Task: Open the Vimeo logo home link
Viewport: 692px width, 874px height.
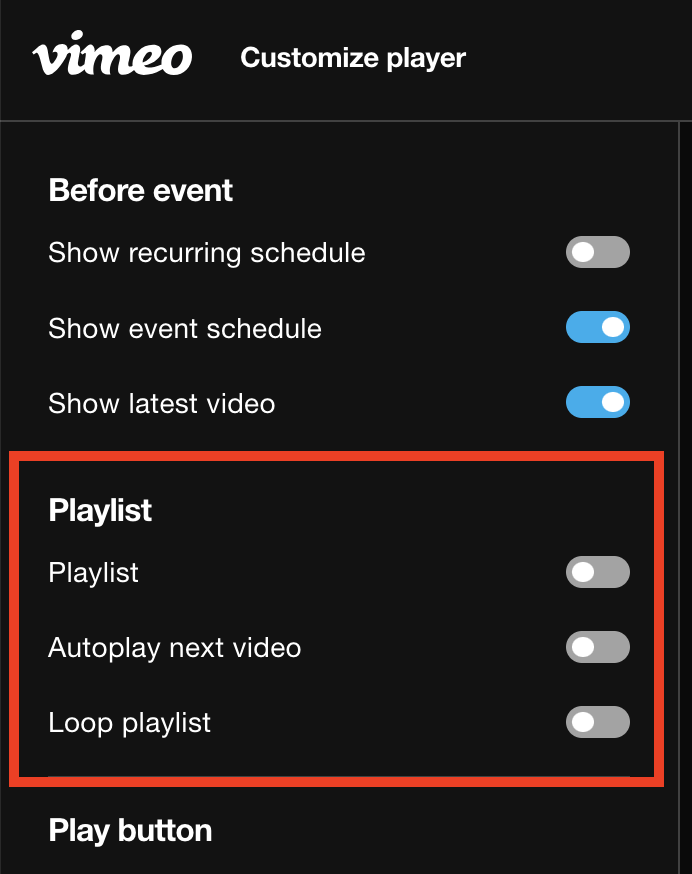Action: (x=112, y=57)
